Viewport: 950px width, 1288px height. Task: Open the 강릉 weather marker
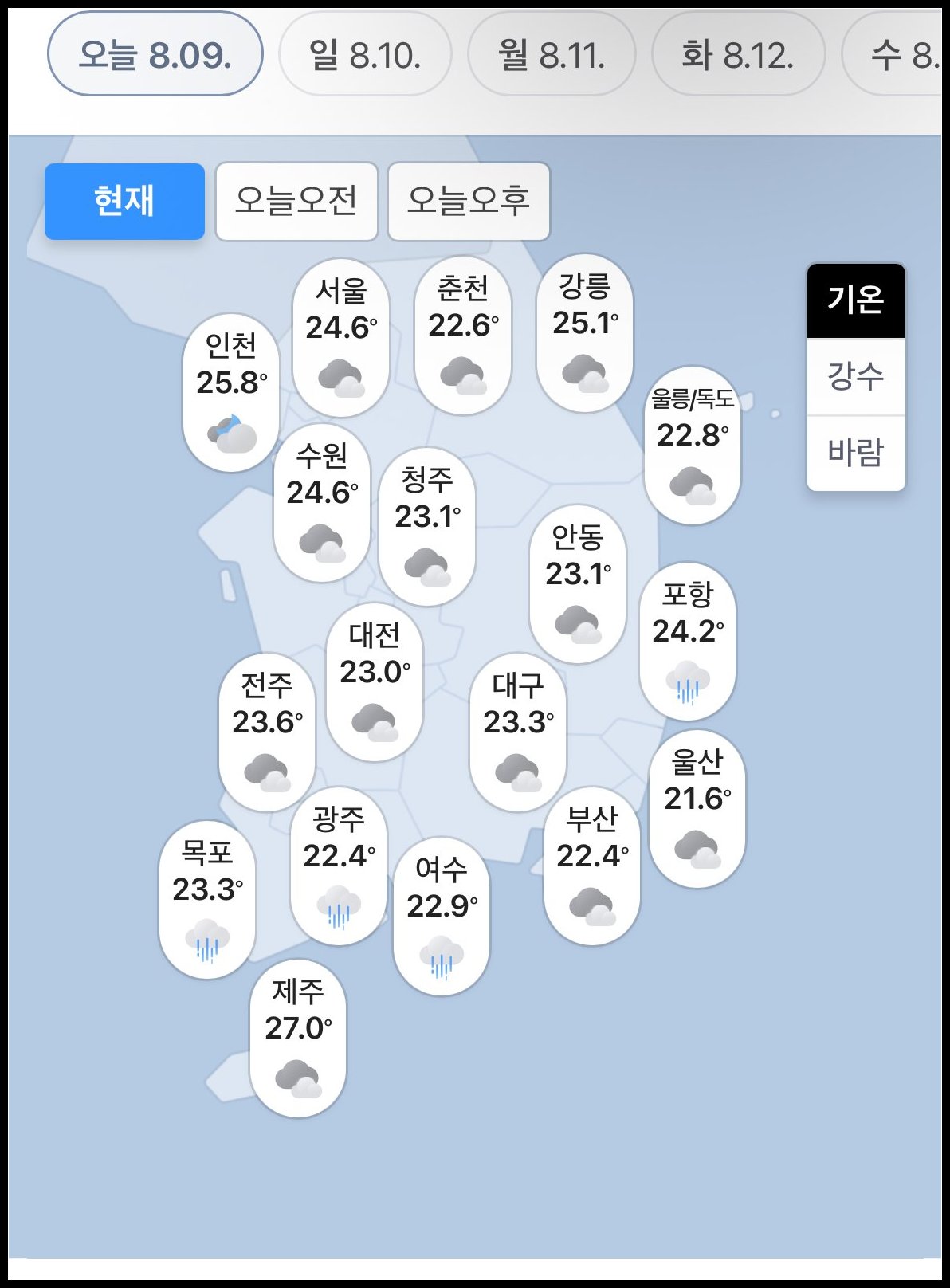(x=585, y=333)
